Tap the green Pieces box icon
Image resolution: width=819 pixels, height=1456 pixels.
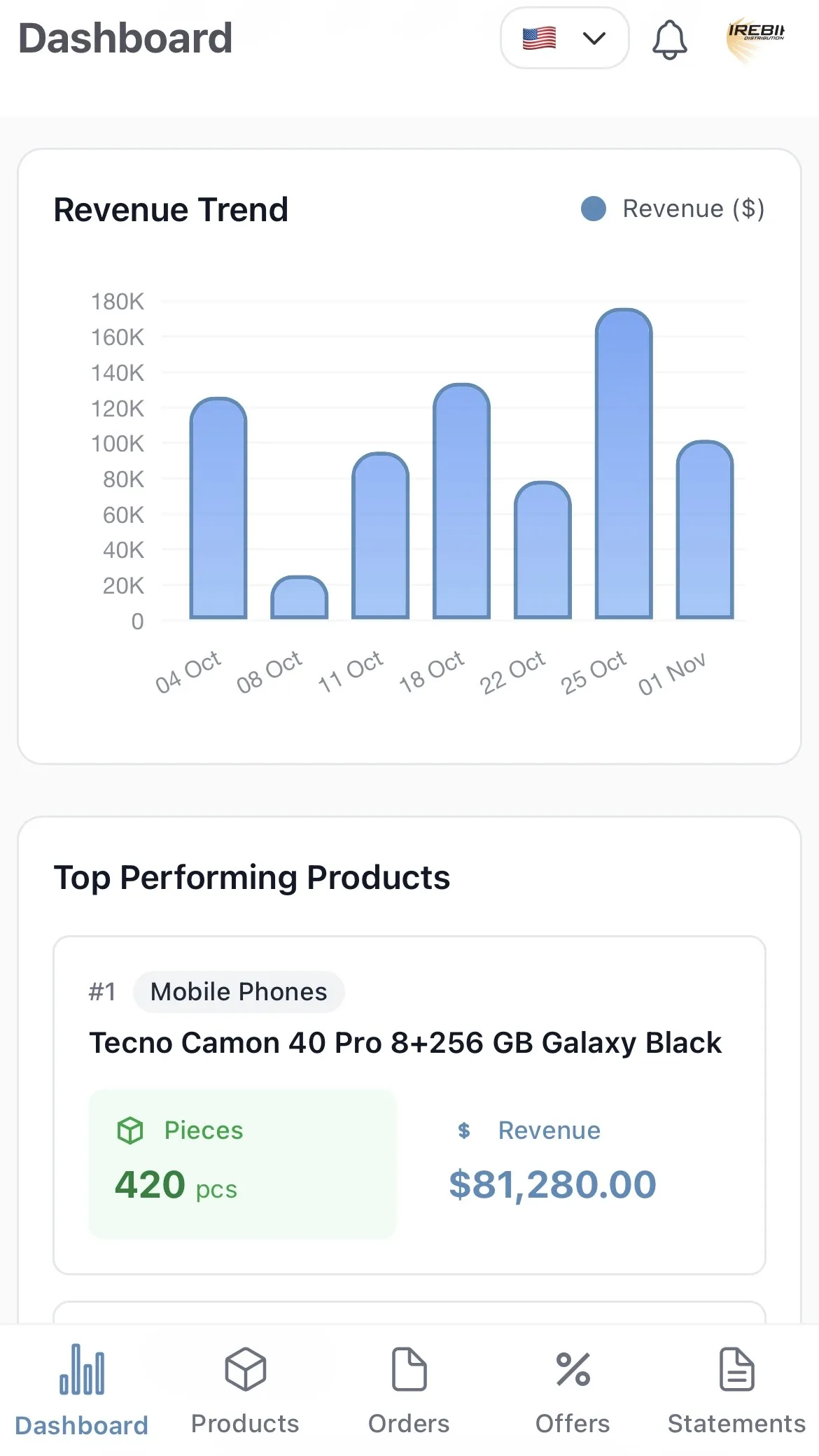[x=130, y=1130]
